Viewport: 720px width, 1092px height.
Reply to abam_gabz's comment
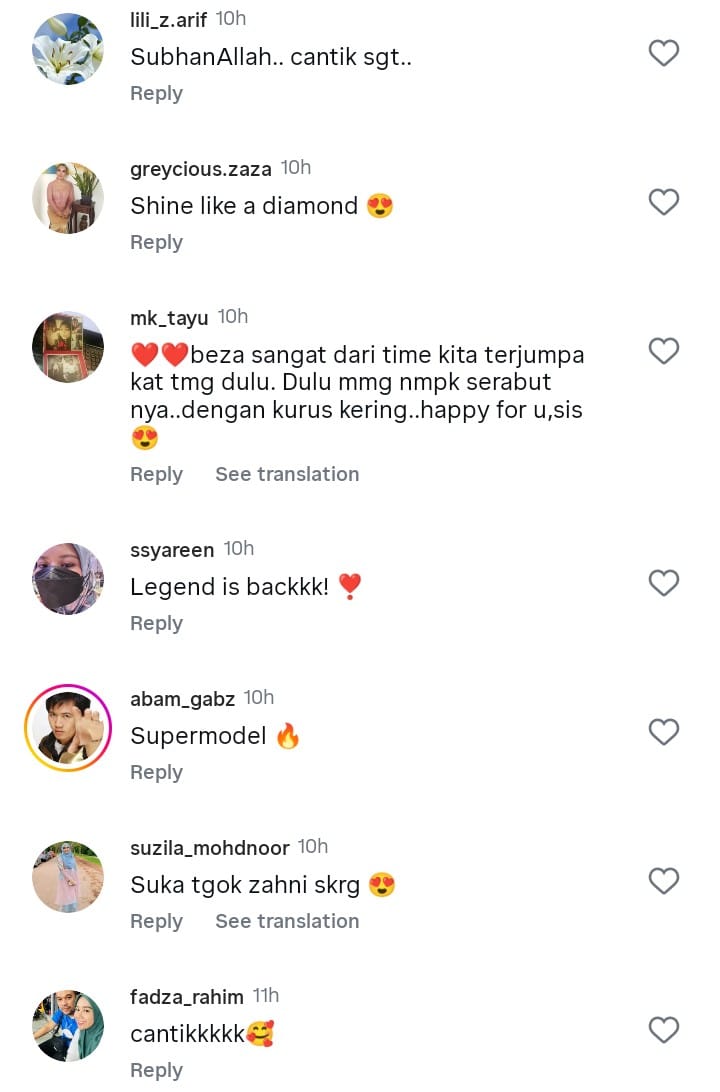pos(156,772)
